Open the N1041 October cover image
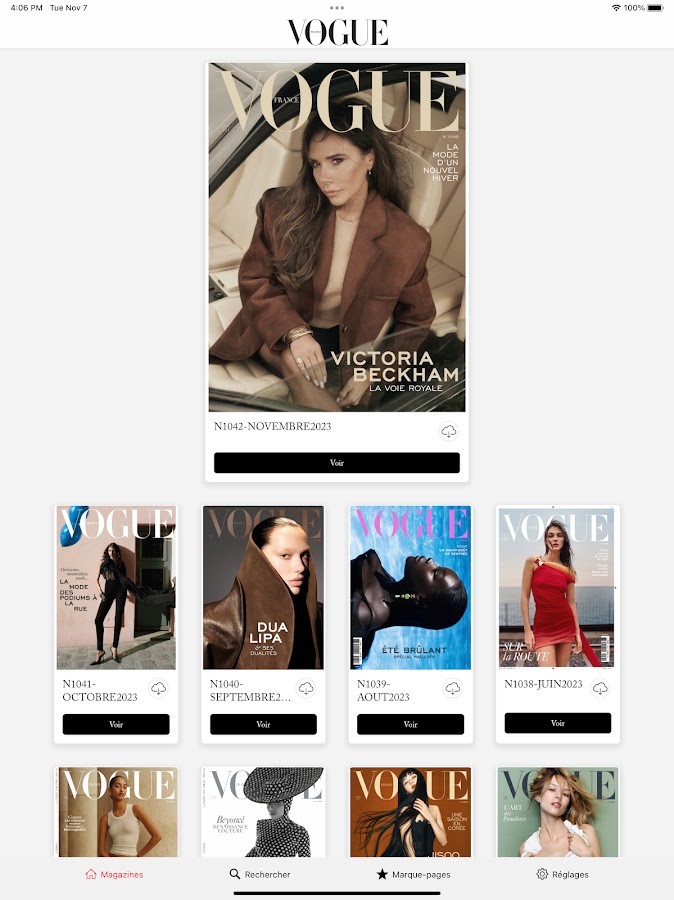 pos(116,587)
